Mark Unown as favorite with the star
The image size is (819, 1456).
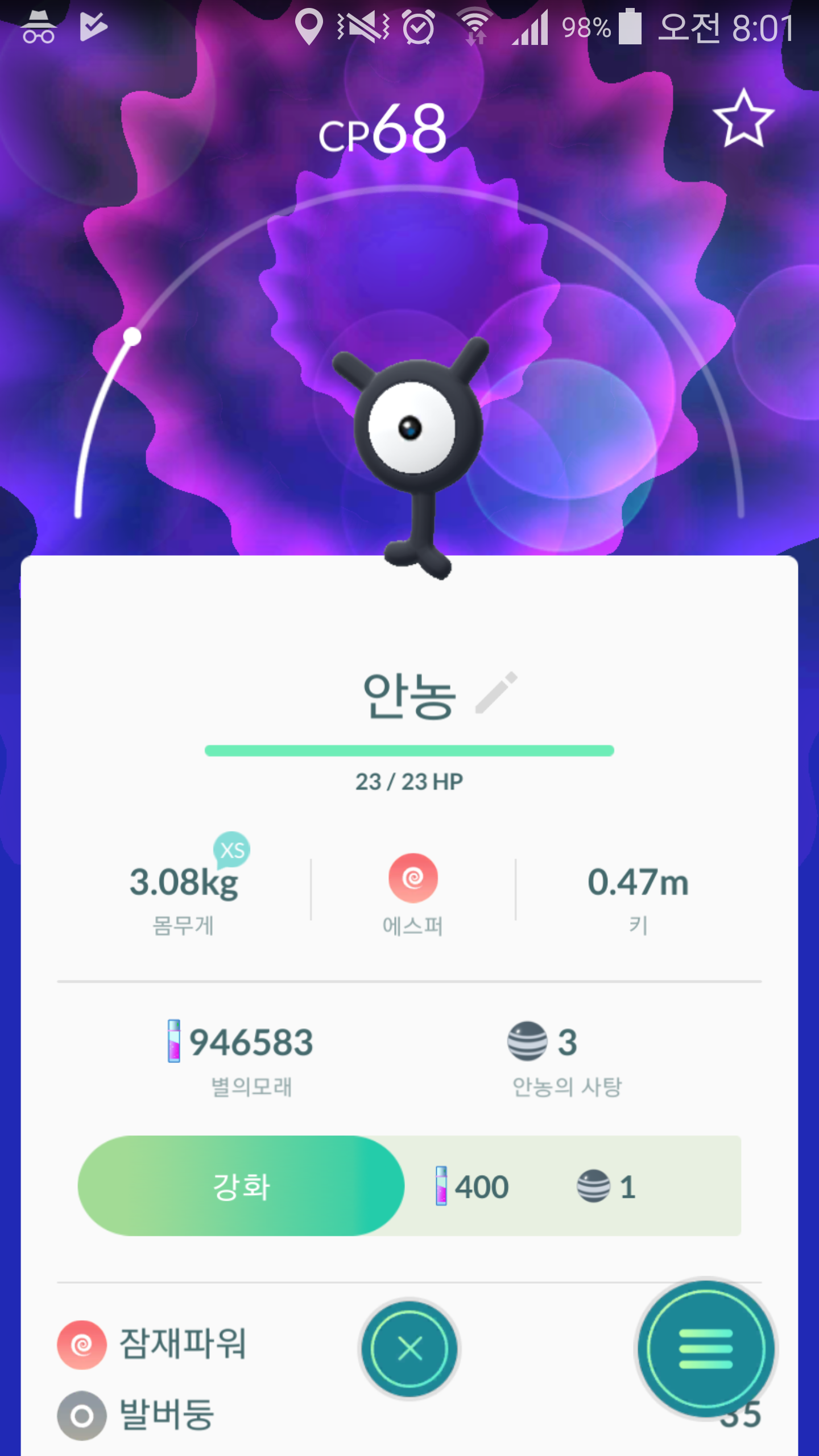(743, 119)
